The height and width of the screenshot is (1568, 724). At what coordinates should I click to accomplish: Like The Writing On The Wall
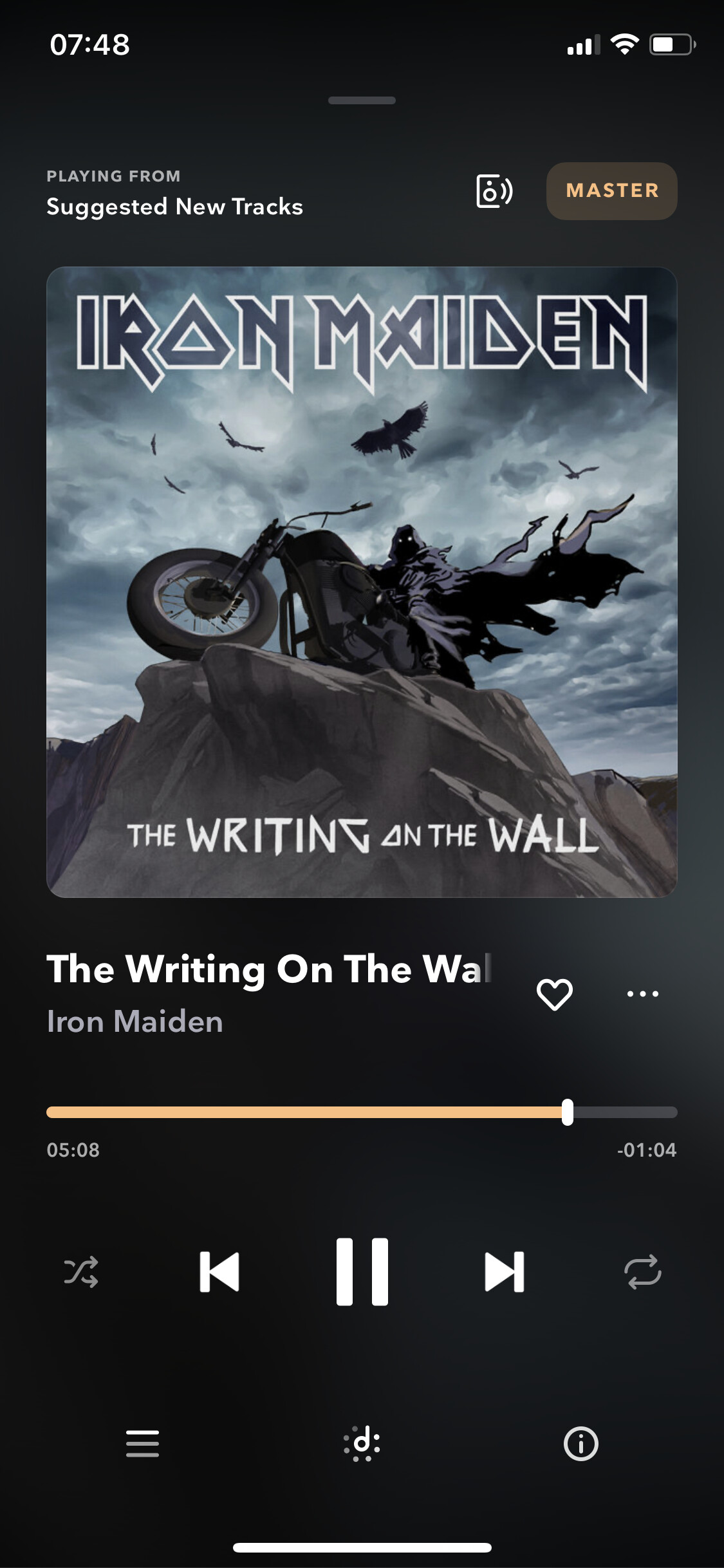(x=555, y=994)
